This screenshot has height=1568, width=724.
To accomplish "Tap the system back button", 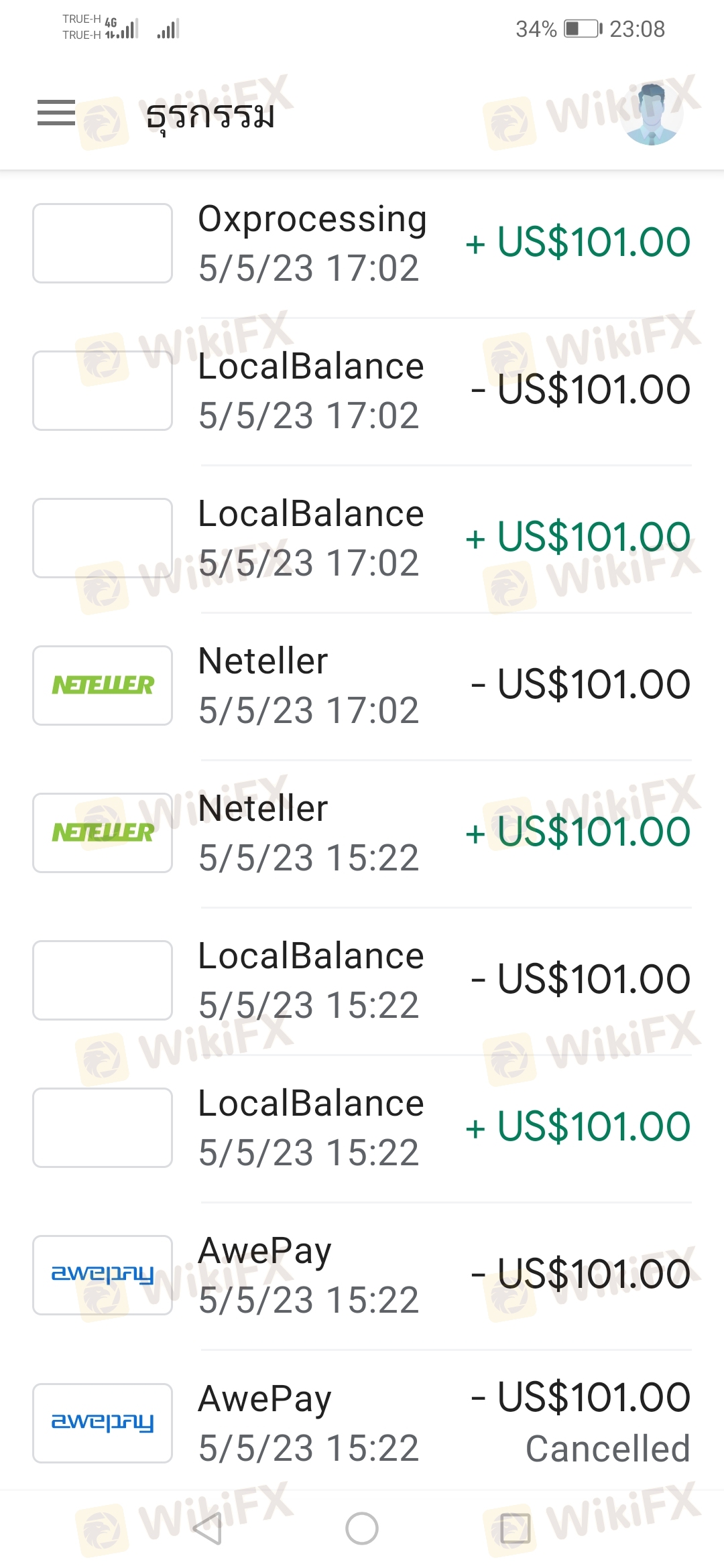I will (208, 1528).
